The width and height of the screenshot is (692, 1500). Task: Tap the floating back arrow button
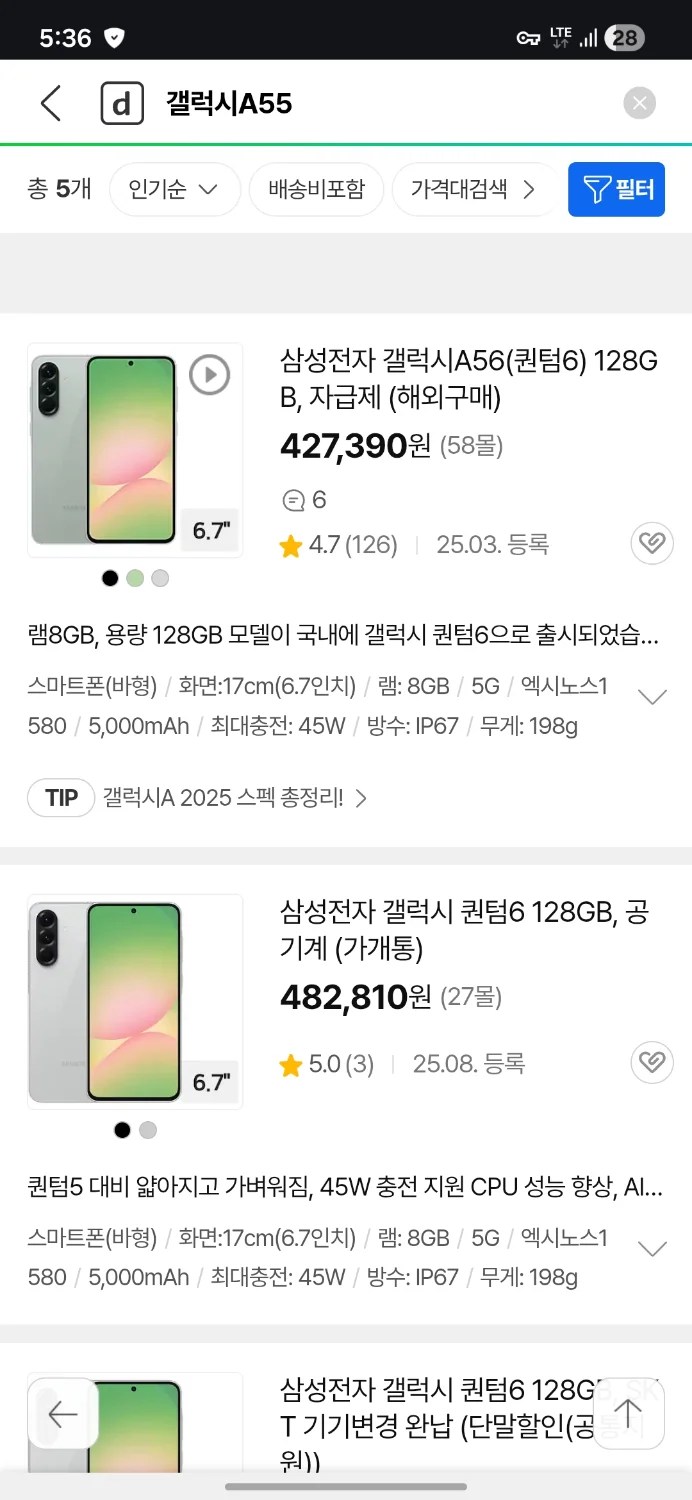[62, 1414]
